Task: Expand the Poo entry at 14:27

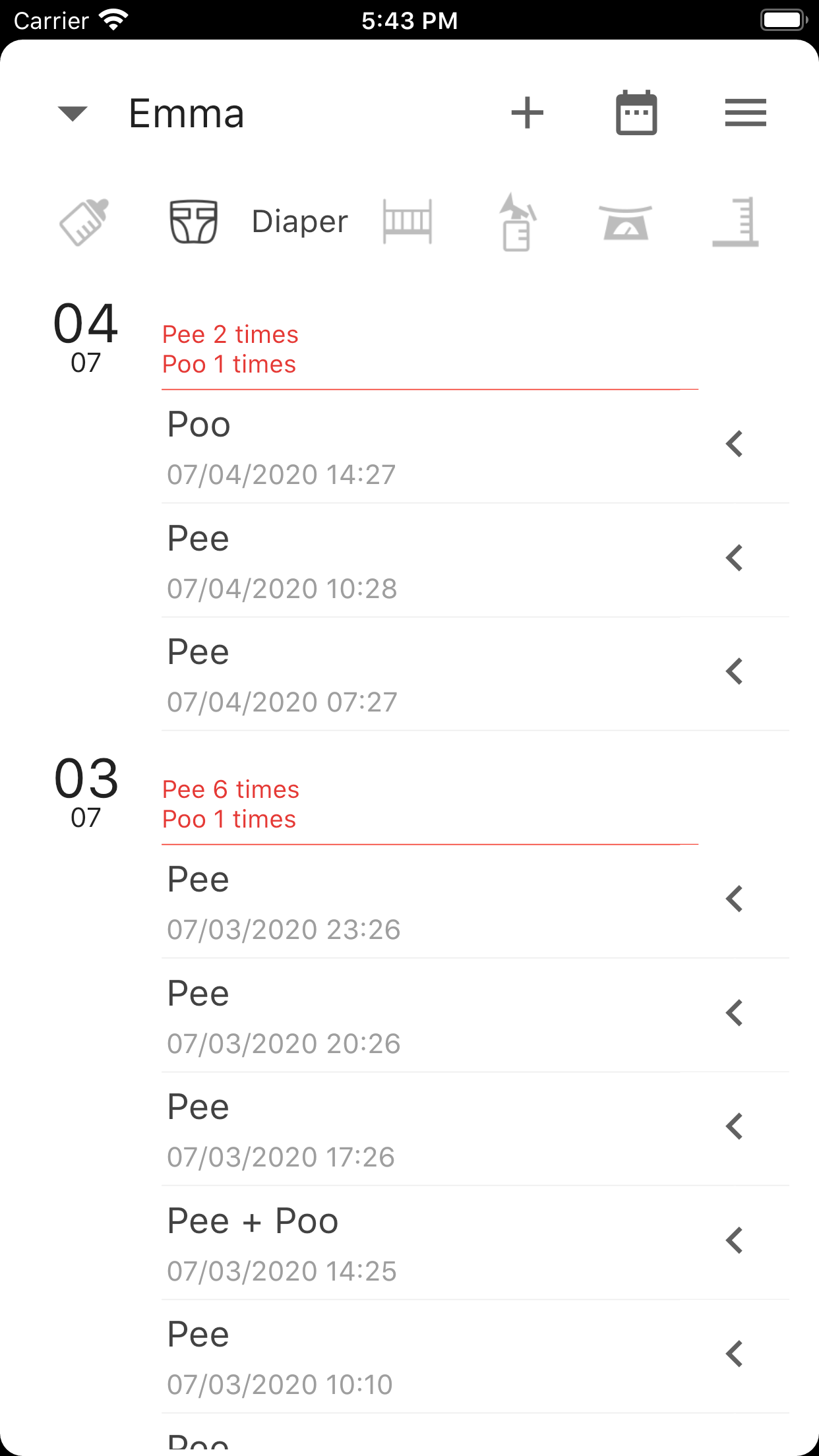Action: [735, 445]
